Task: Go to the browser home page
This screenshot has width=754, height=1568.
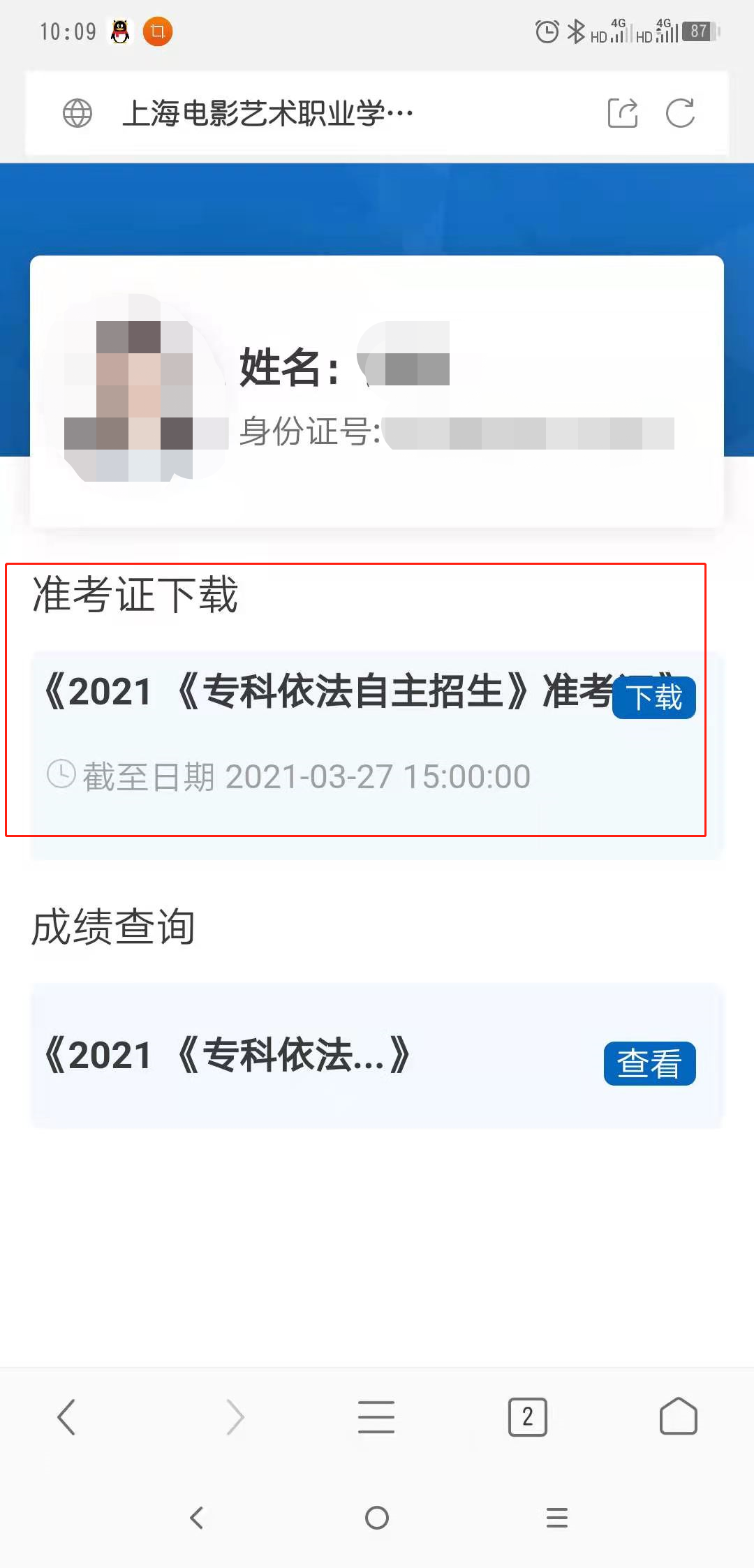Action: [678, 1417]
